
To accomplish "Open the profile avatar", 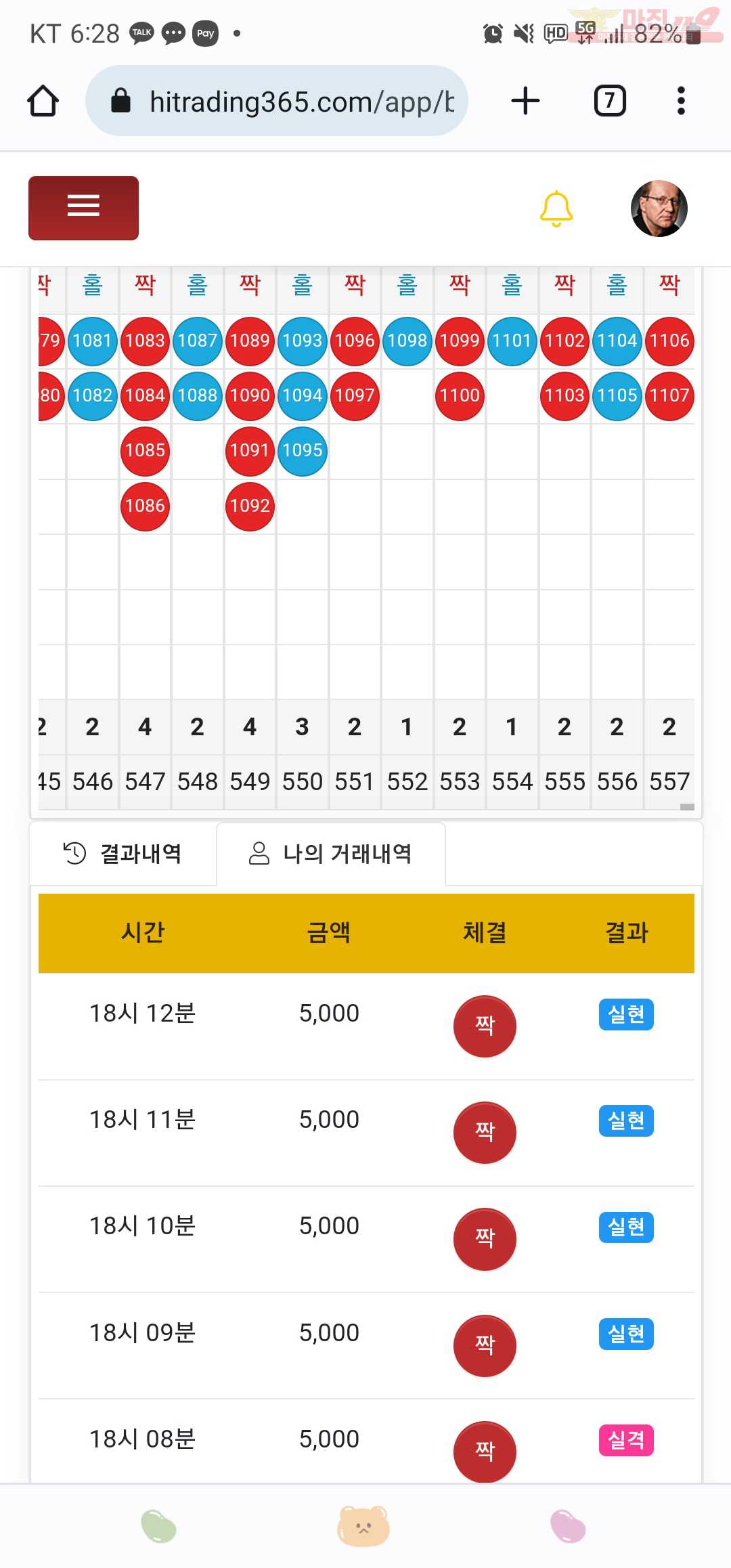I will coord(659,209).
